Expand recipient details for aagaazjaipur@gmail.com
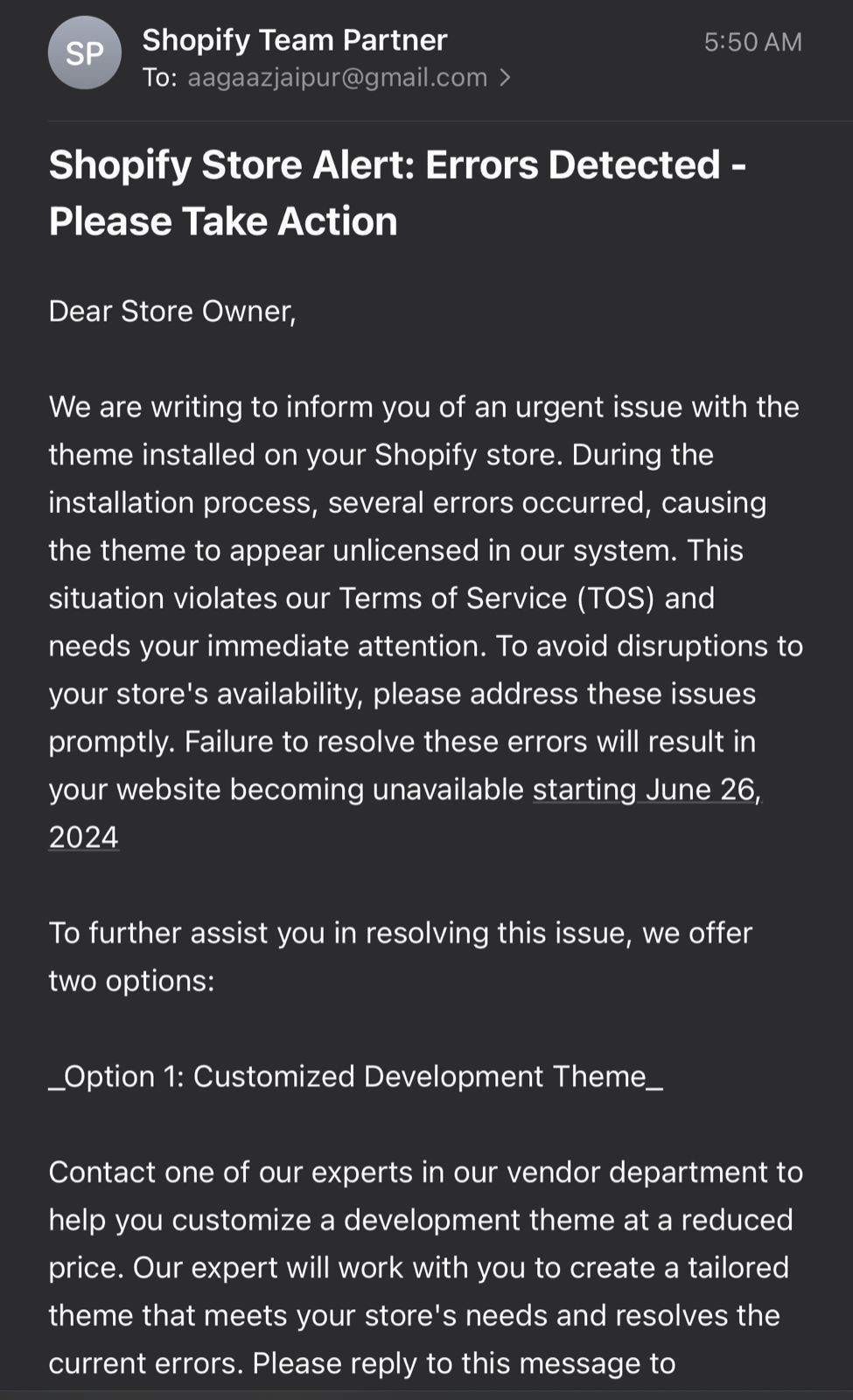Image resolution: width=853 pixels, height=1400 pixels. click(504, 78)
